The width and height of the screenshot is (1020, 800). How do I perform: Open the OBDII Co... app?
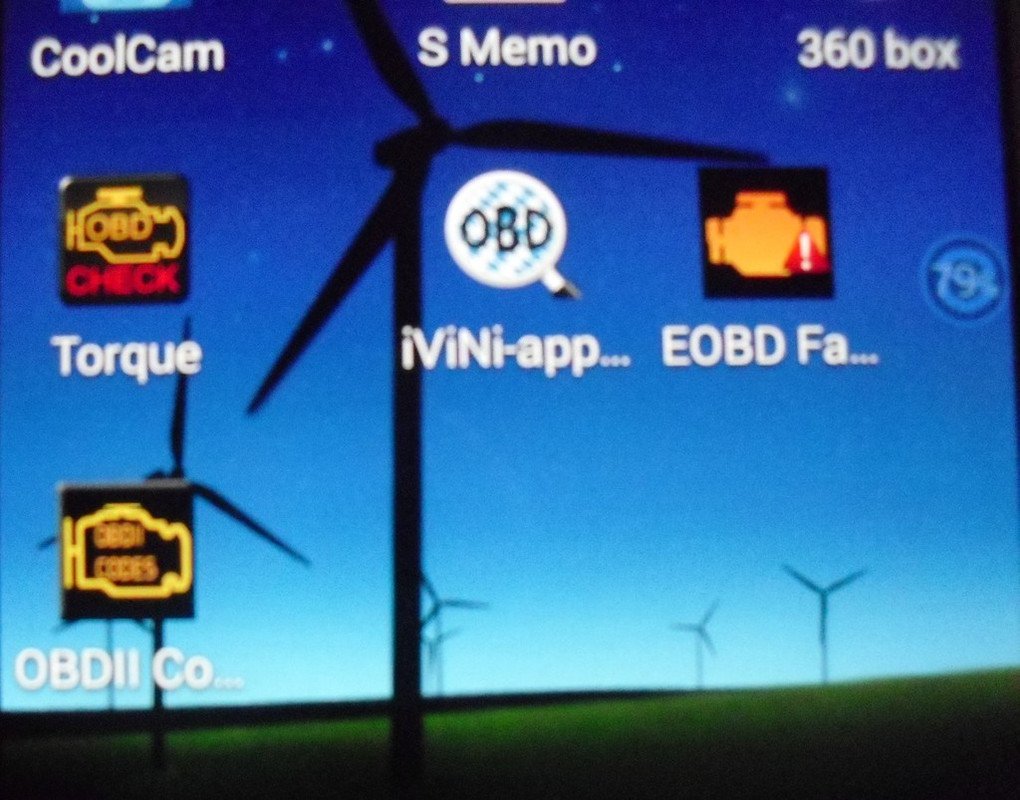[126, 552]
